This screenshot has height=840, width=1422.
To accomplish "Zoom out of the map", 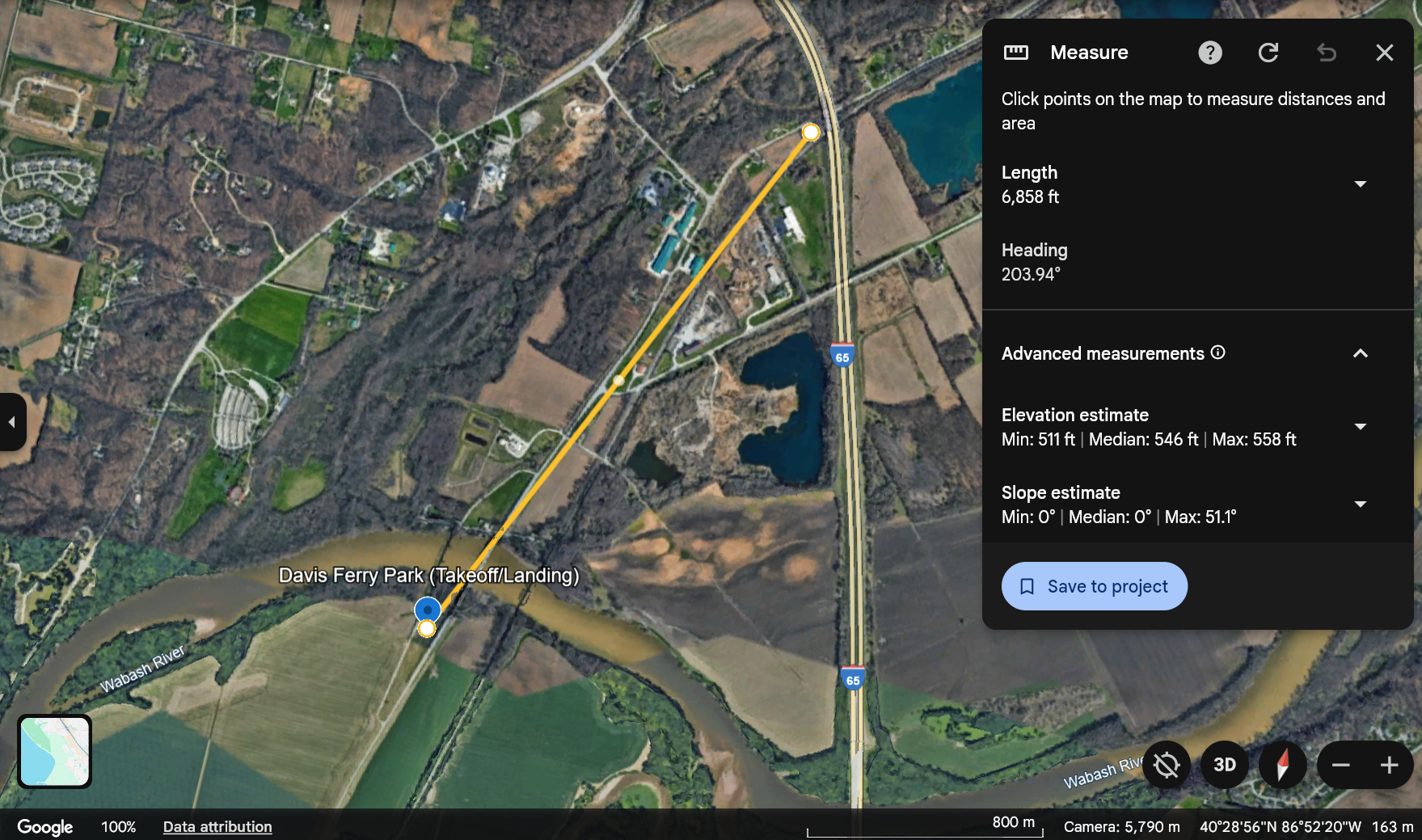I will click(x=1340, y=765).
